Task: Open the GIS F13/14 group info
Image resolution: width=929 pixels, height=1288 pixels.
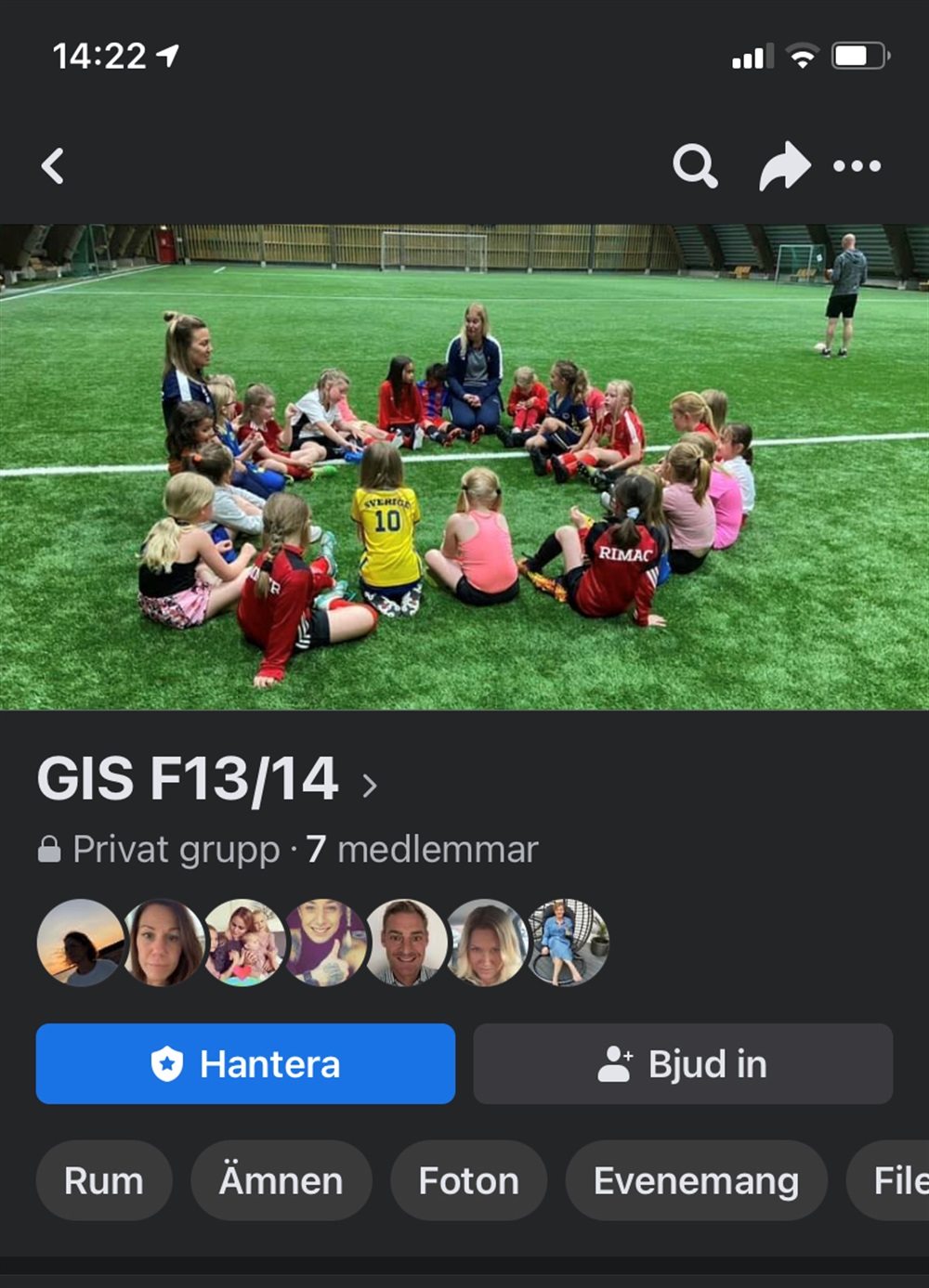Action: tap(206, 780)
